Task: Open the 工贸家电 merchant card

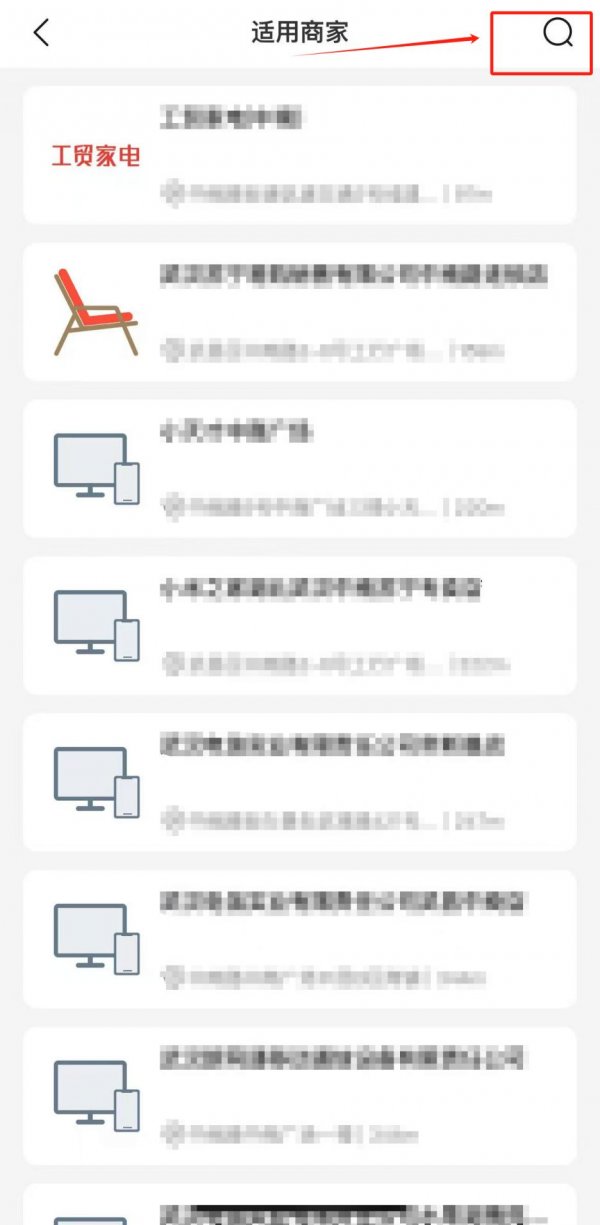Action: click(300, 155)
